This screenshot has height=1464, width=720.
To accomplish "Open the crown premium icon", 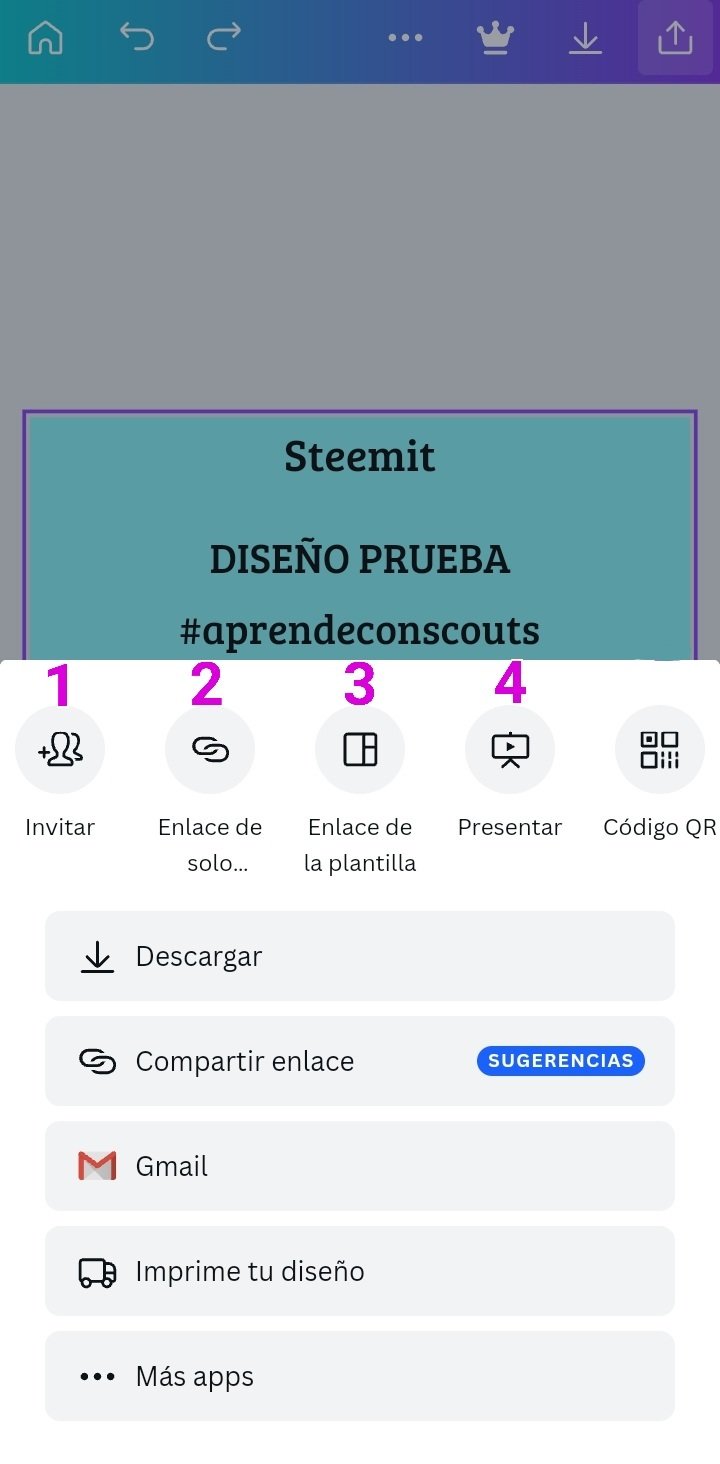I will [495, 38].
